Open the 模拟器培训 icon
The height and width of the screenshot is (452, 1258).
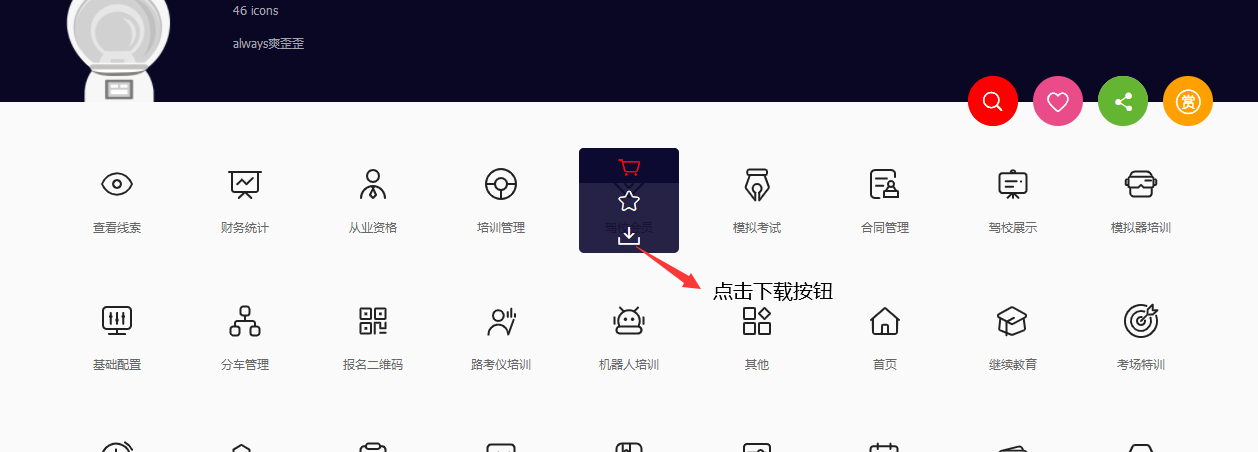click(1141, 185)
